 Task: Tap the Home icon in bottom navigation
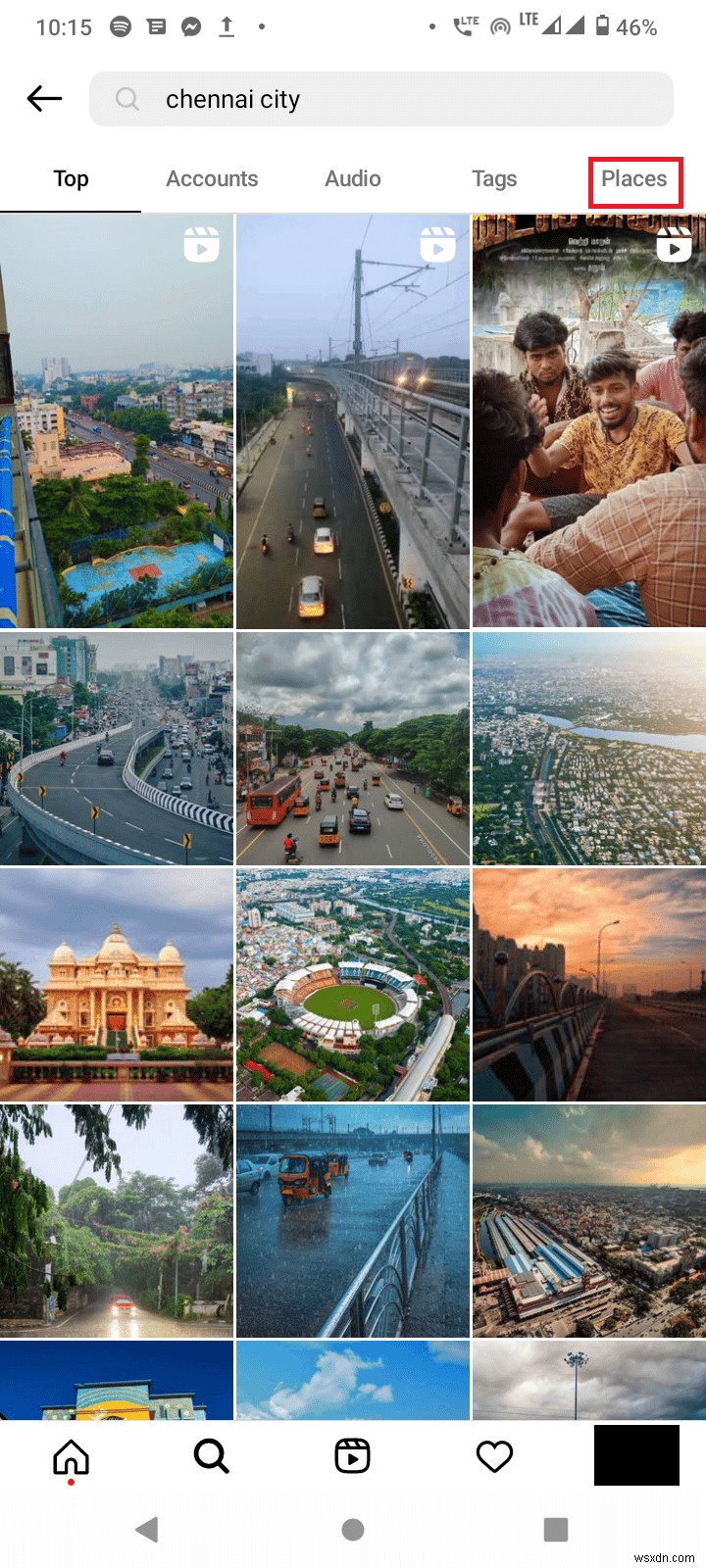click(x=70, y=1455)
